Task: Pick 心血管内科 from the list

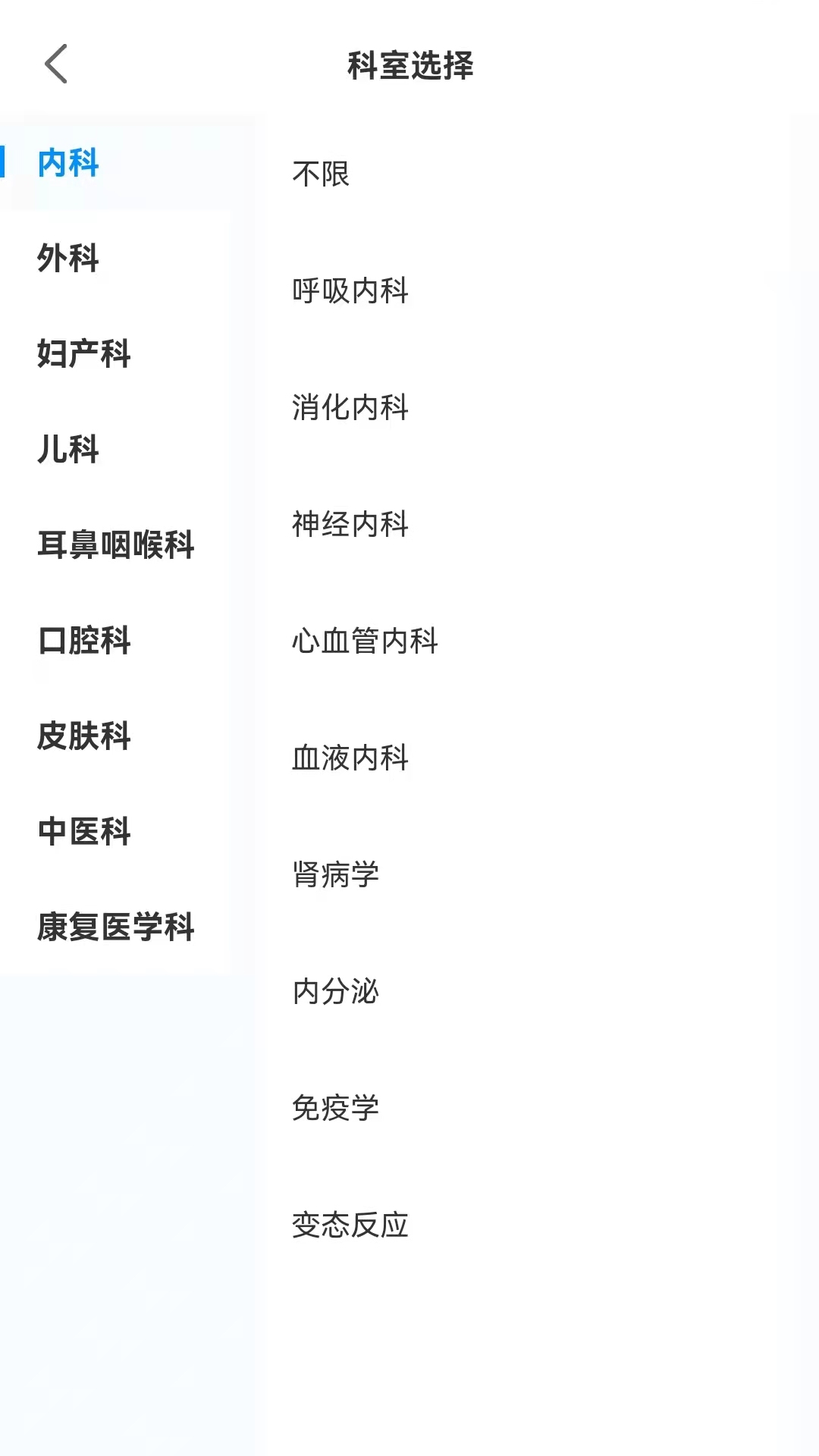Action: click(x=365, y=641)
